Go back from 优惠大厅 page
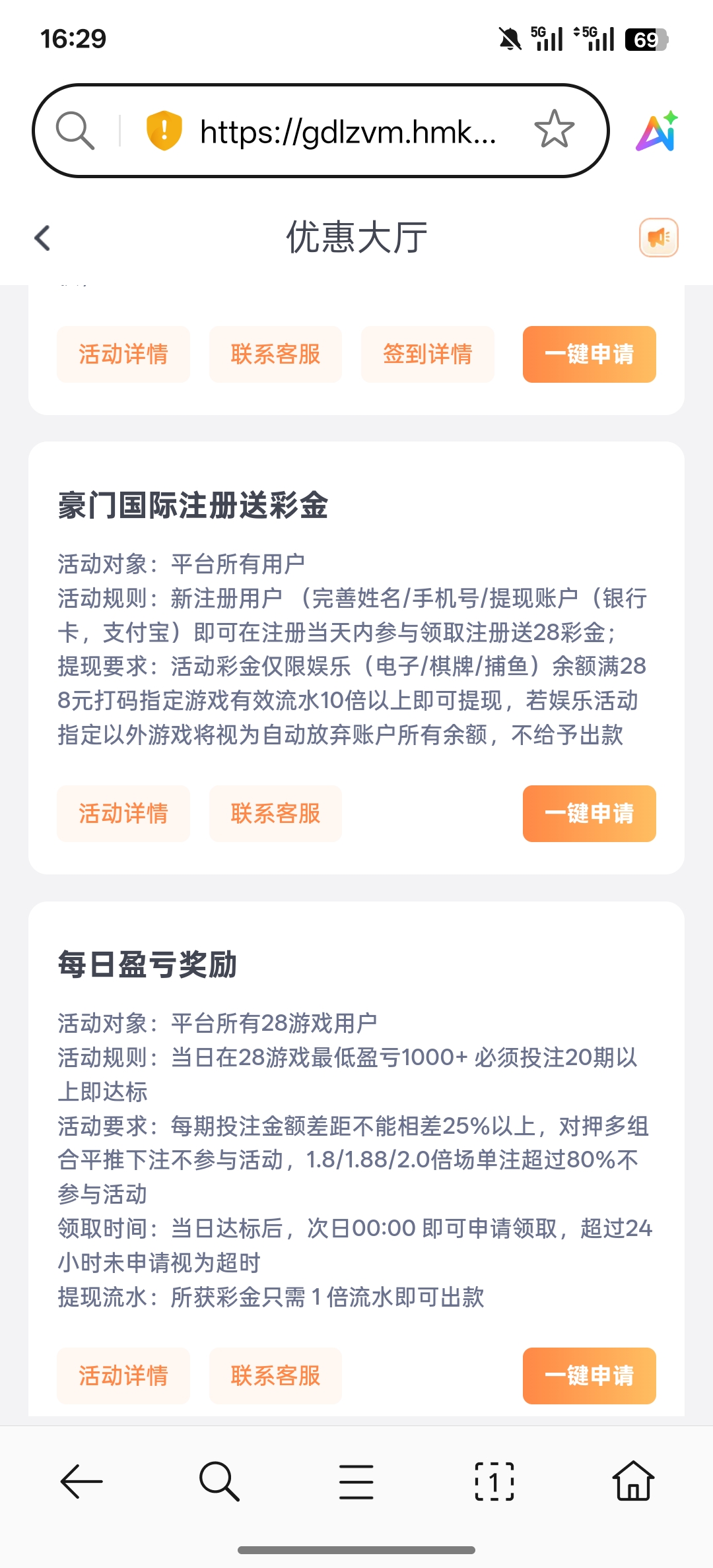 point(43,238)
